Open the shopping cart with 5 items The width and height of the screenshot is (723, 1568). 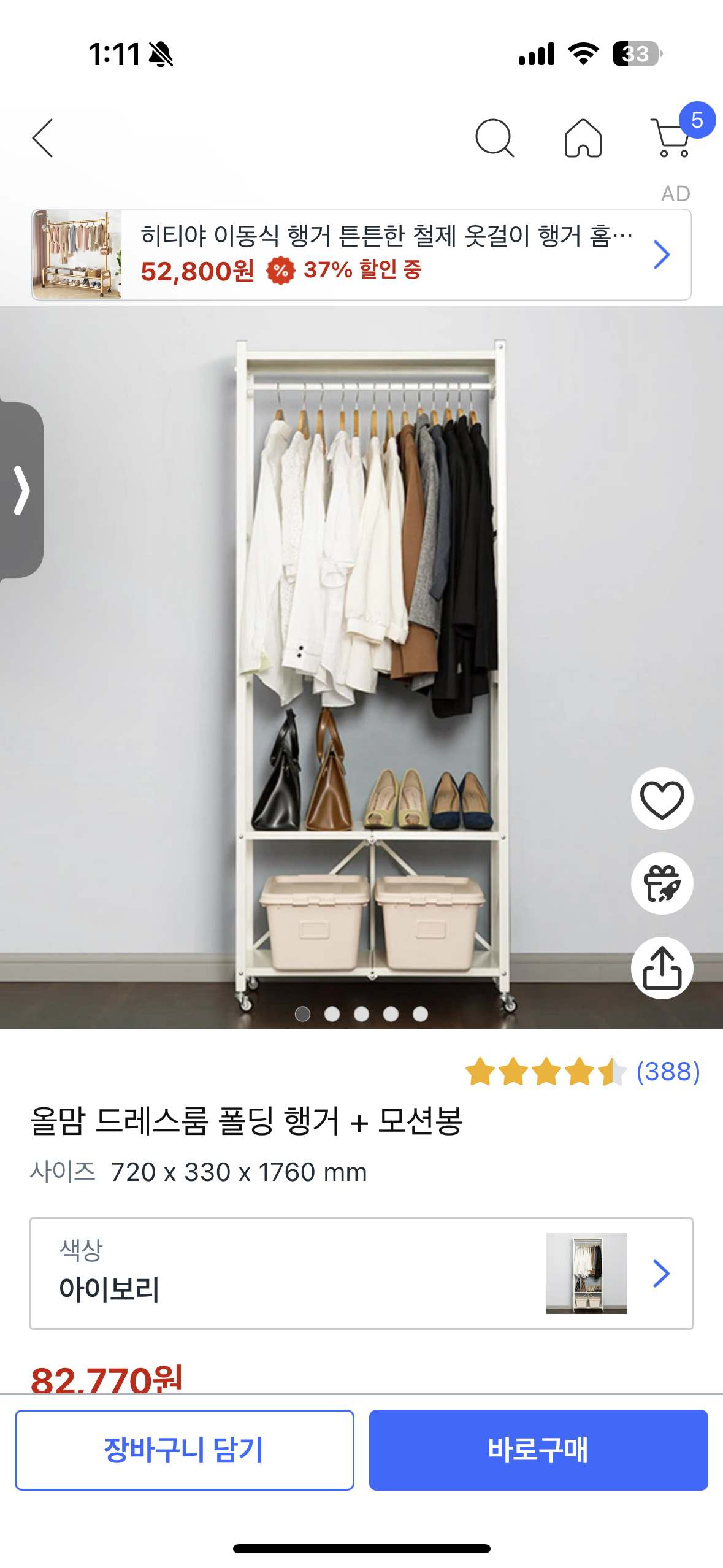[x=673, y=137]
